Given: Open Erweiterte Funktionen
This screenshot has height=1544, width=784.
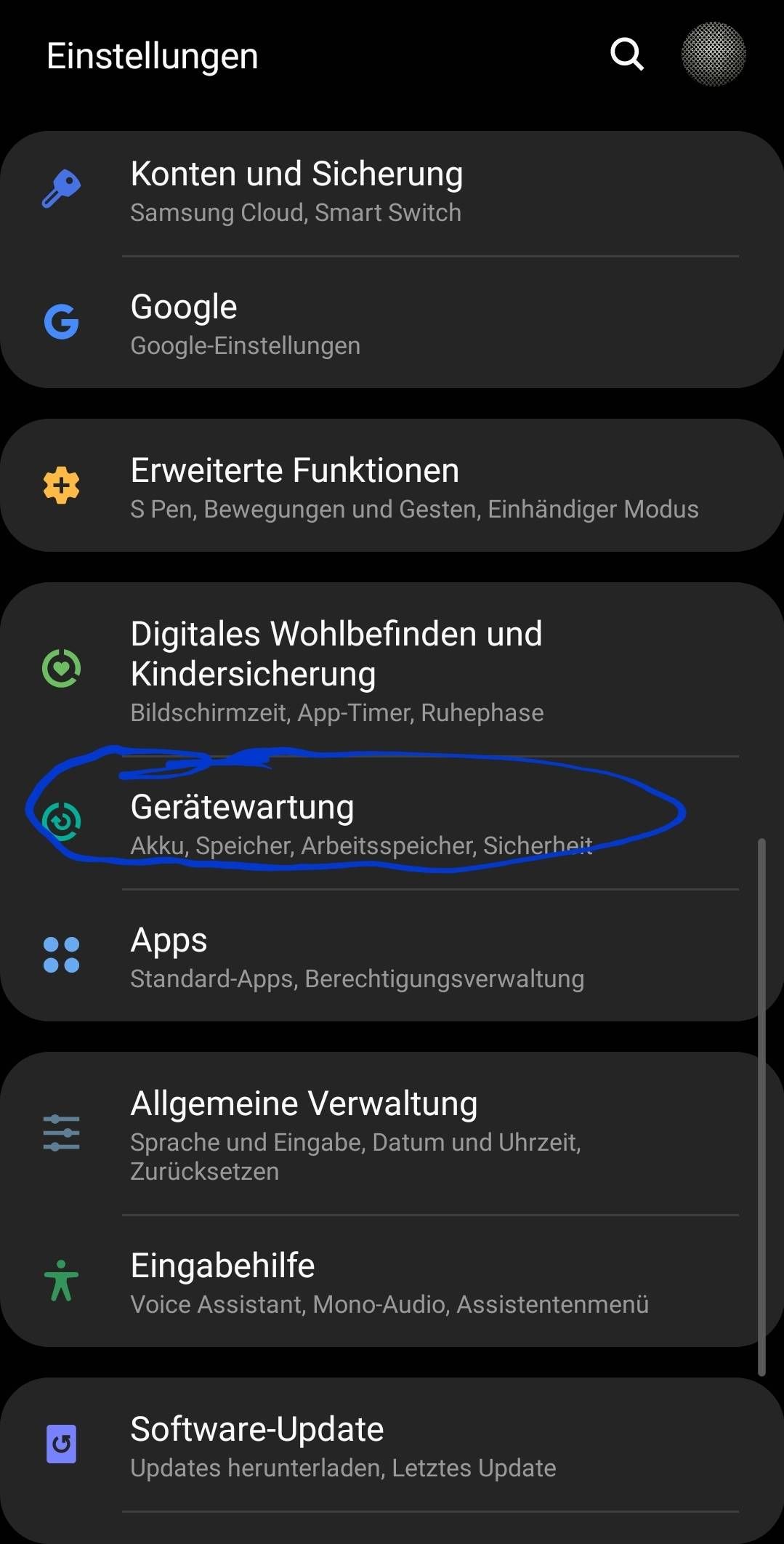Looking at the screenshot, I should 392,487.
